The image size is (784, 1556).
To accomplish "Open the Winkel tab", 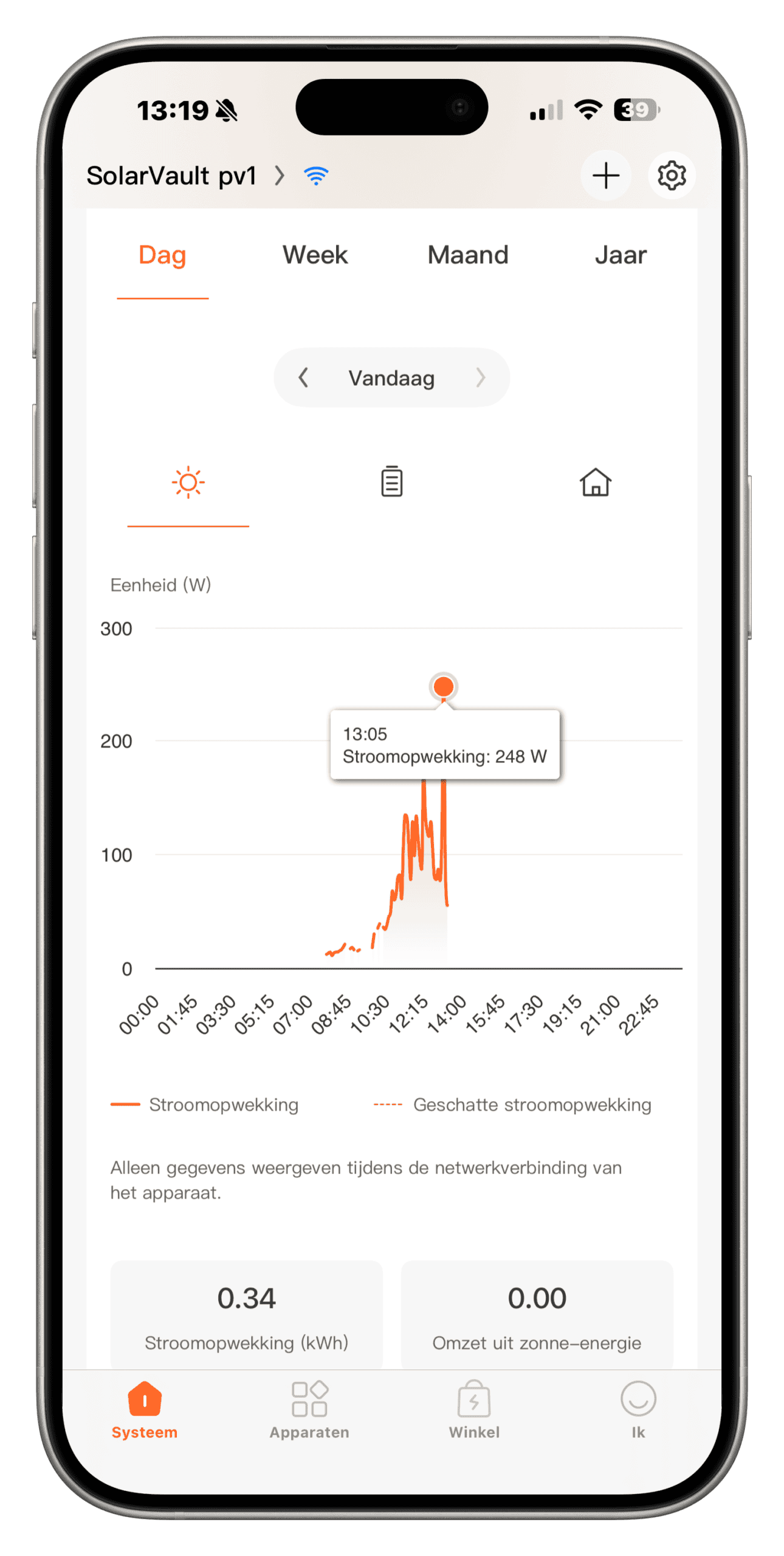I will click(x=474, y=1410).
